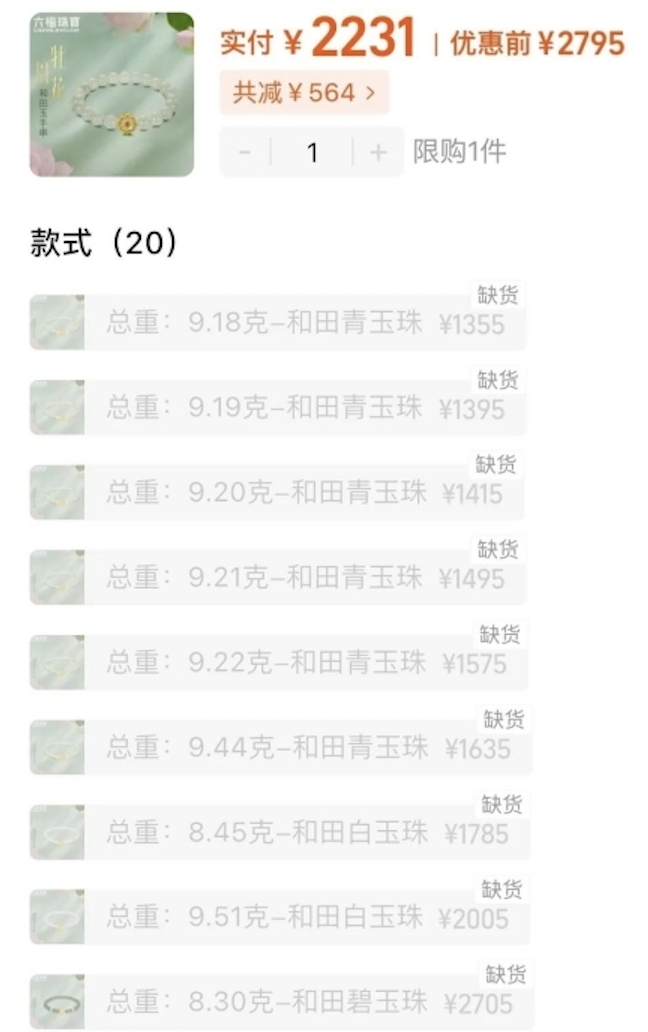Pick the 9.51克 和田白玉珠 ¥2005 option
This screenshot has width=648, height=1032.
pyautogui.click(x=280, y=918)
